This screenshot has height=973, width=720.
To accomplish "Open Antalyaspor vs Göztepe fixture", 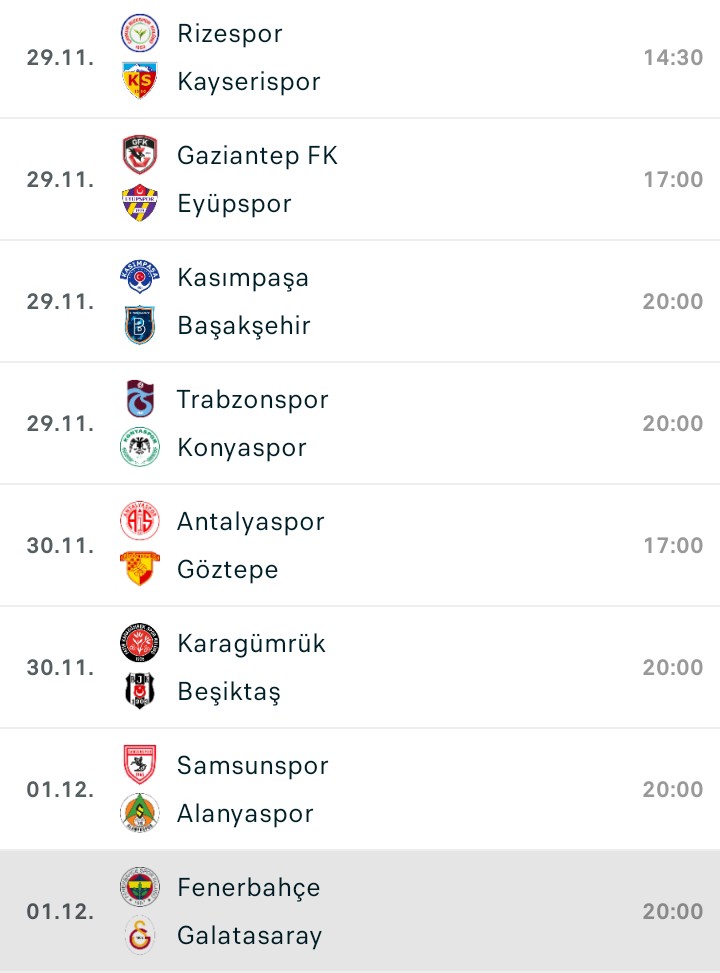I will coord(360,546).
